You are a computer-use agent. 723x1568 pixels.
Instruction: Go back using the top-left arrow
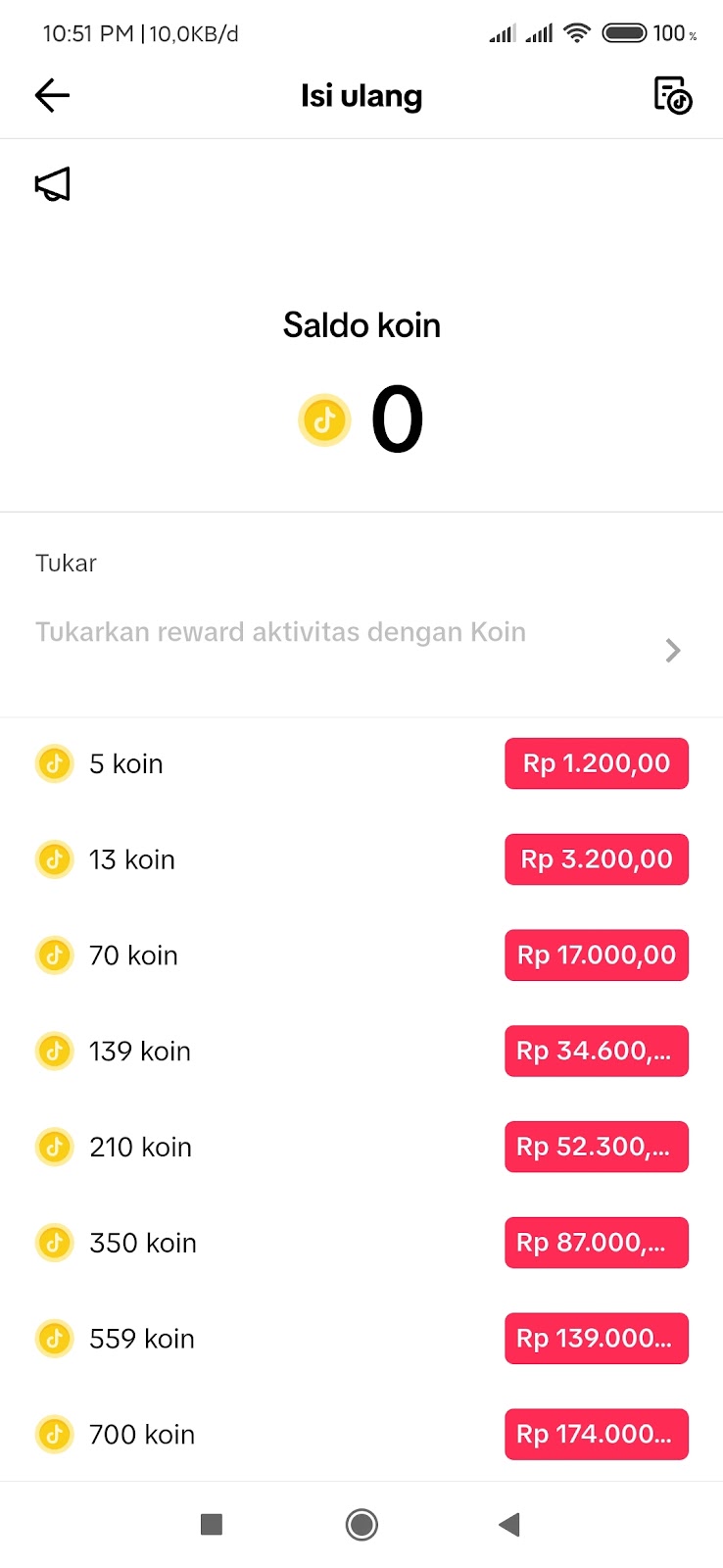click(52, 95)
